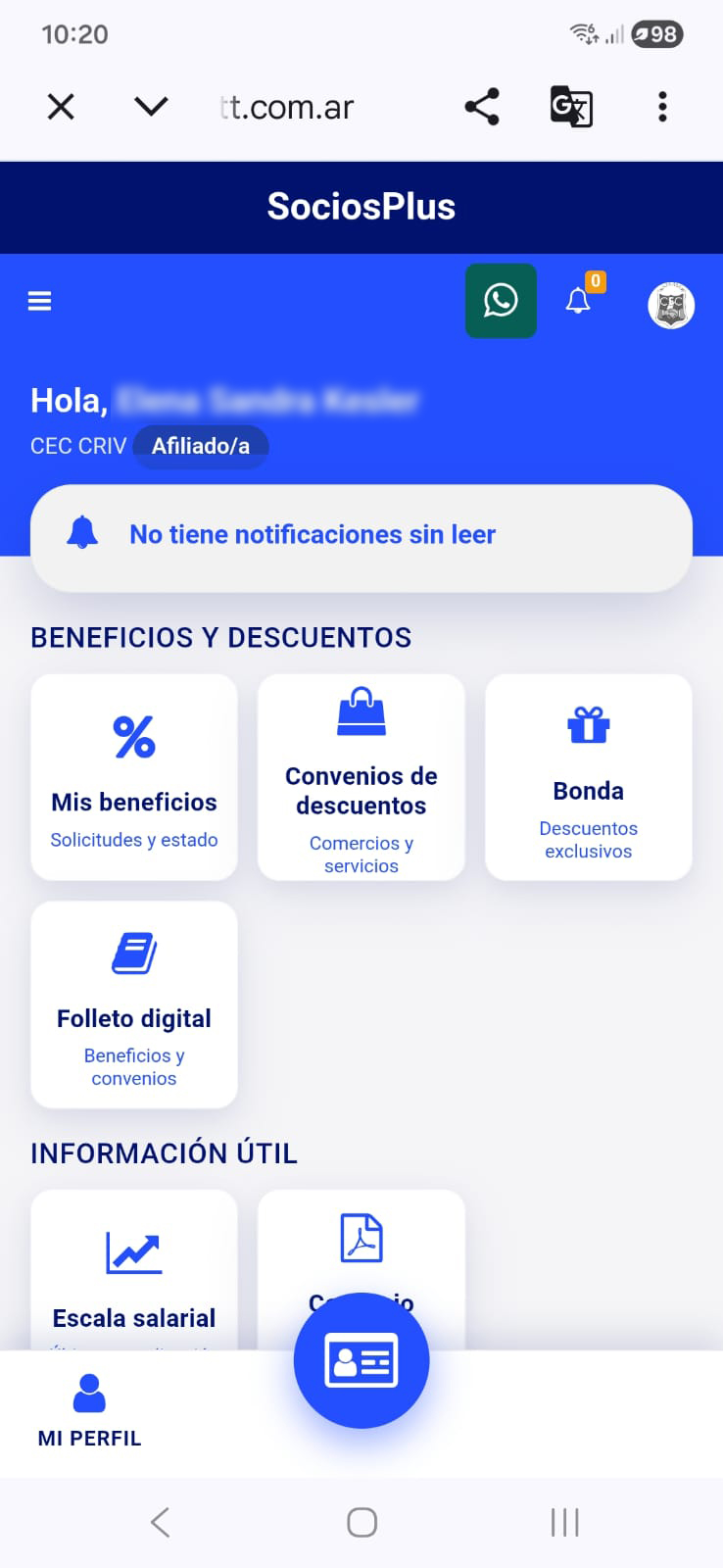
Task: Tap the profile avatar picture
Action: click(671, 305)
